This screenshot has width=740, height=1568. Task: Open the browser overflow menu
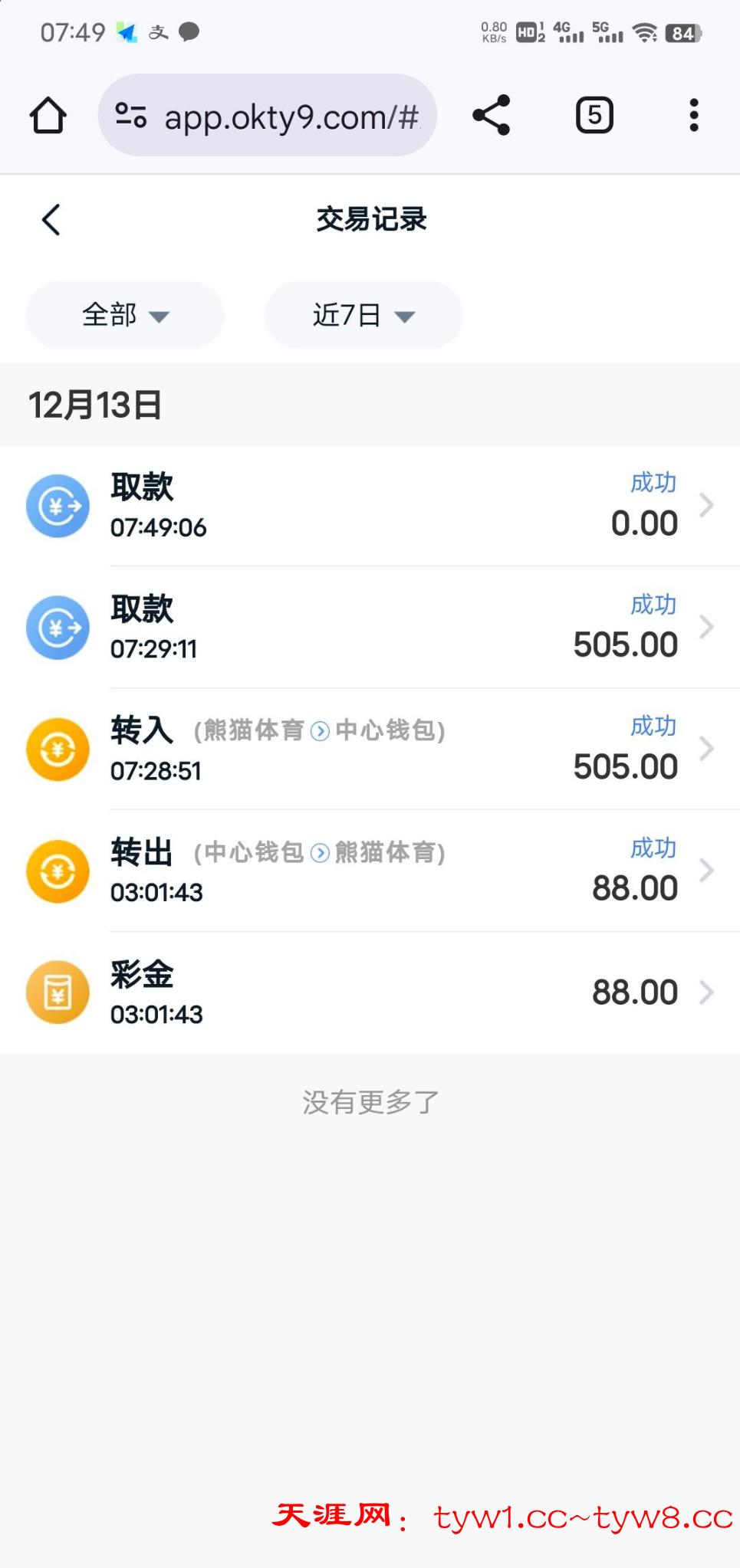(693, 116)
